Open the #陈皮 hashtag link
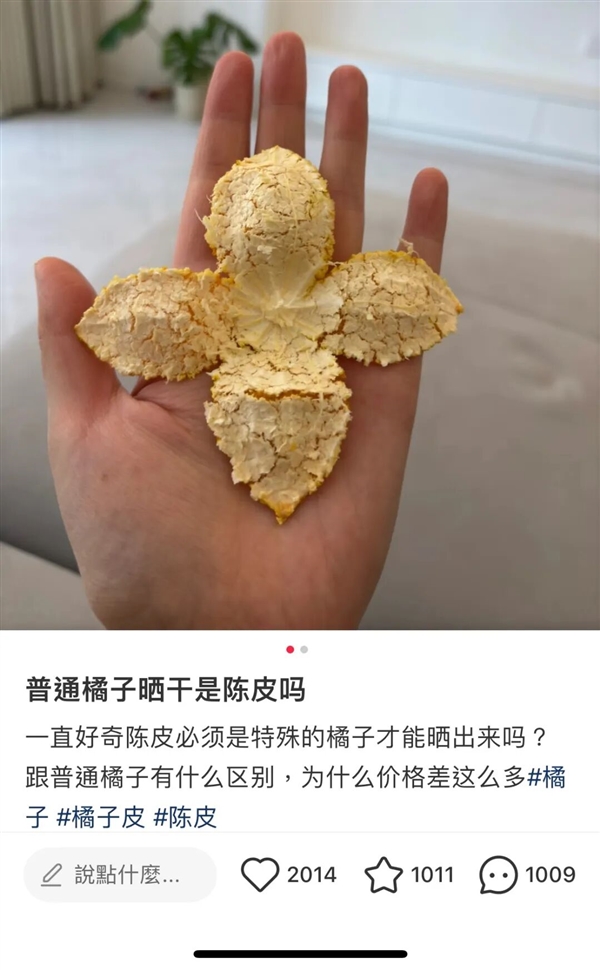Viewport: 600px width, 970px height. point(185,817)
